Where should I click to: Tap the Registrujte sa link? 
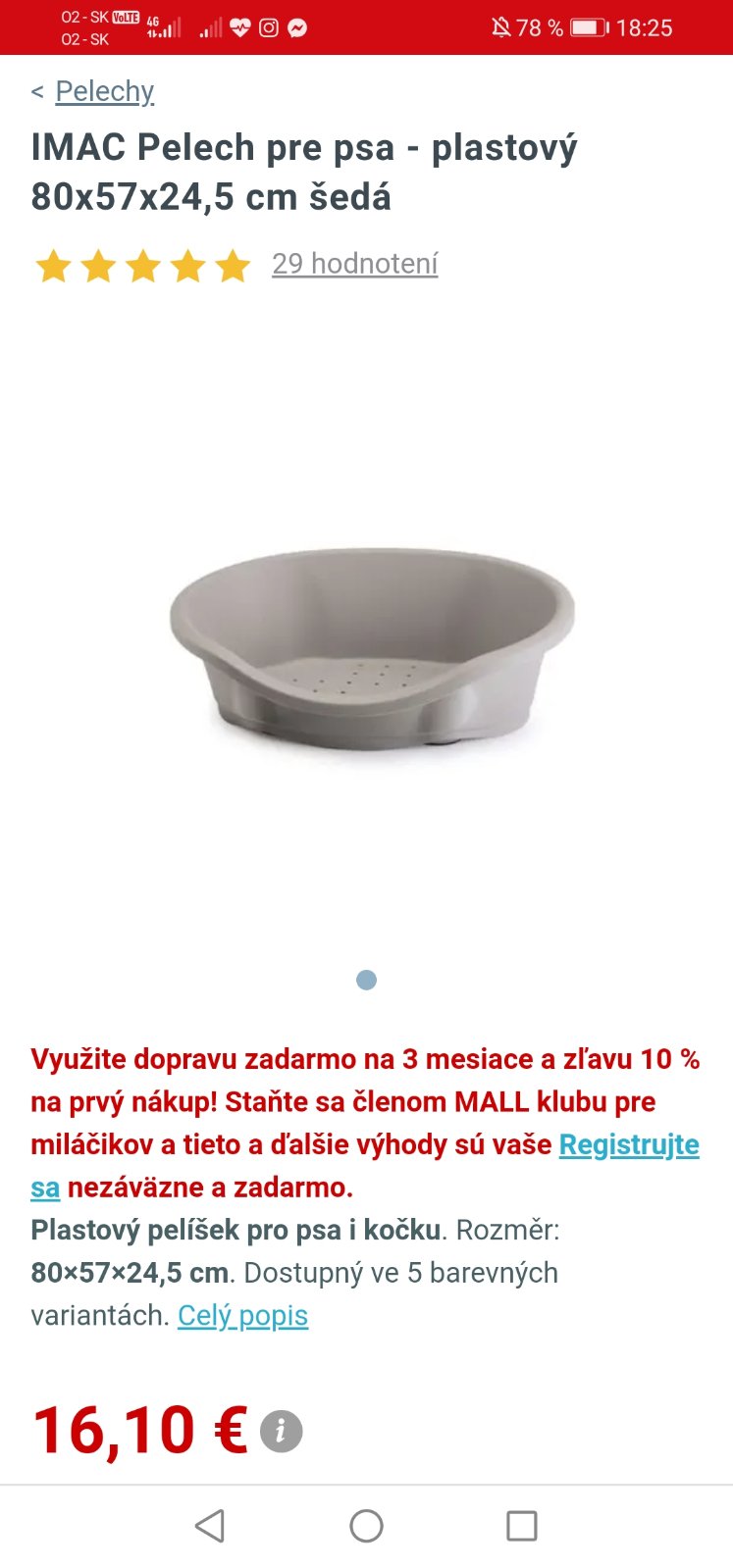[628, 1145]
